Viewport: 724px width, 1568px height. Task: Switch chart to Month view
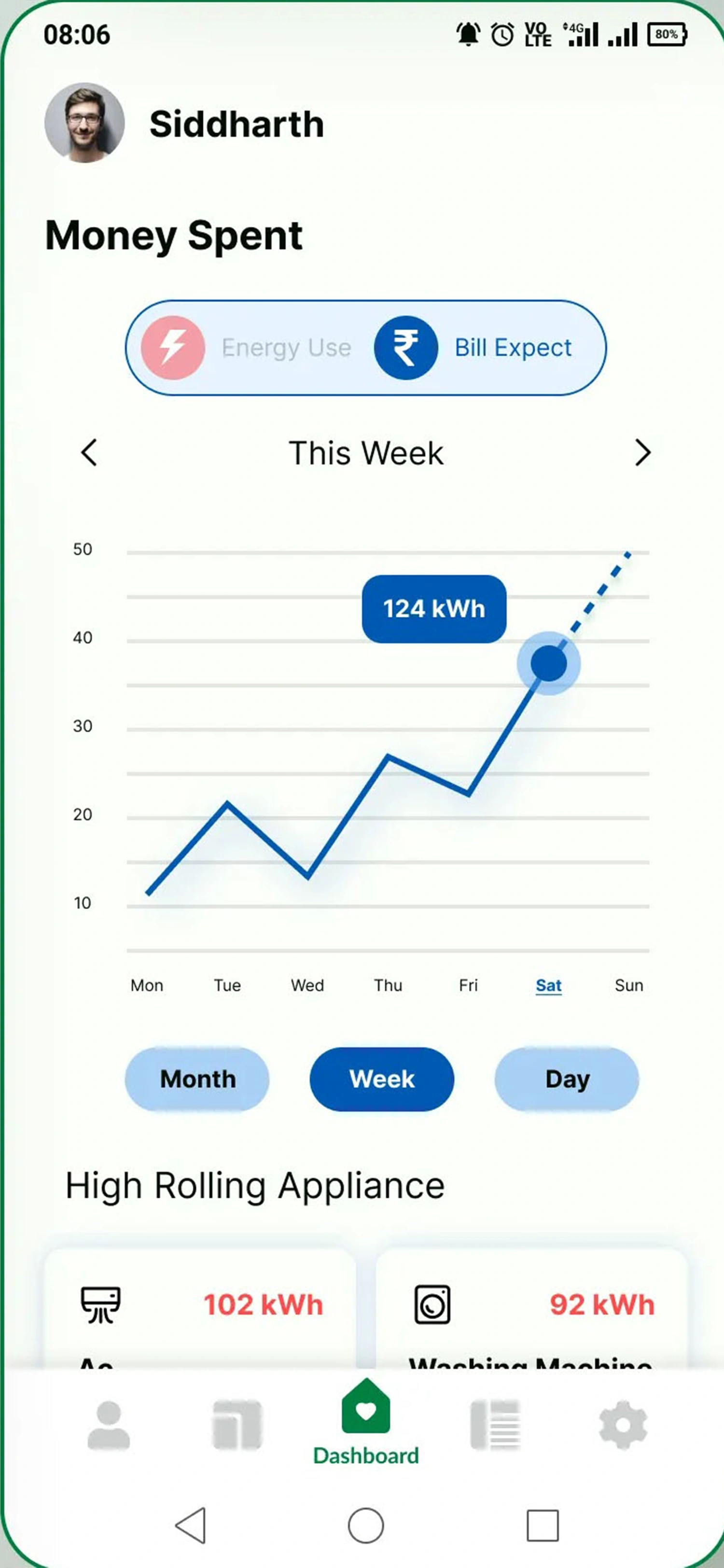(197, 1079)
